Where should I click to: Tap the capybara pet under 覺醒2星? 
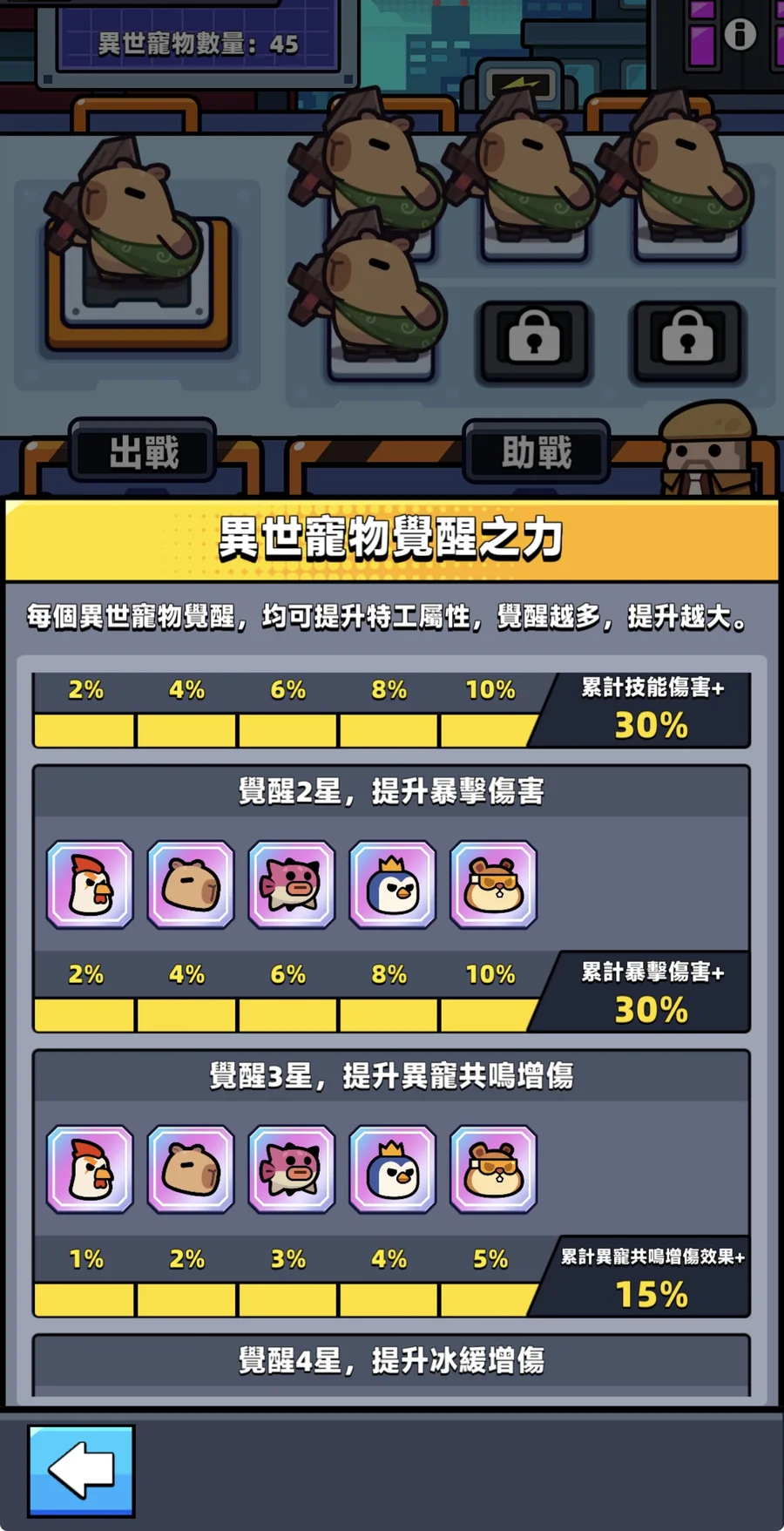pyautogui.click(x=191, y=884)
